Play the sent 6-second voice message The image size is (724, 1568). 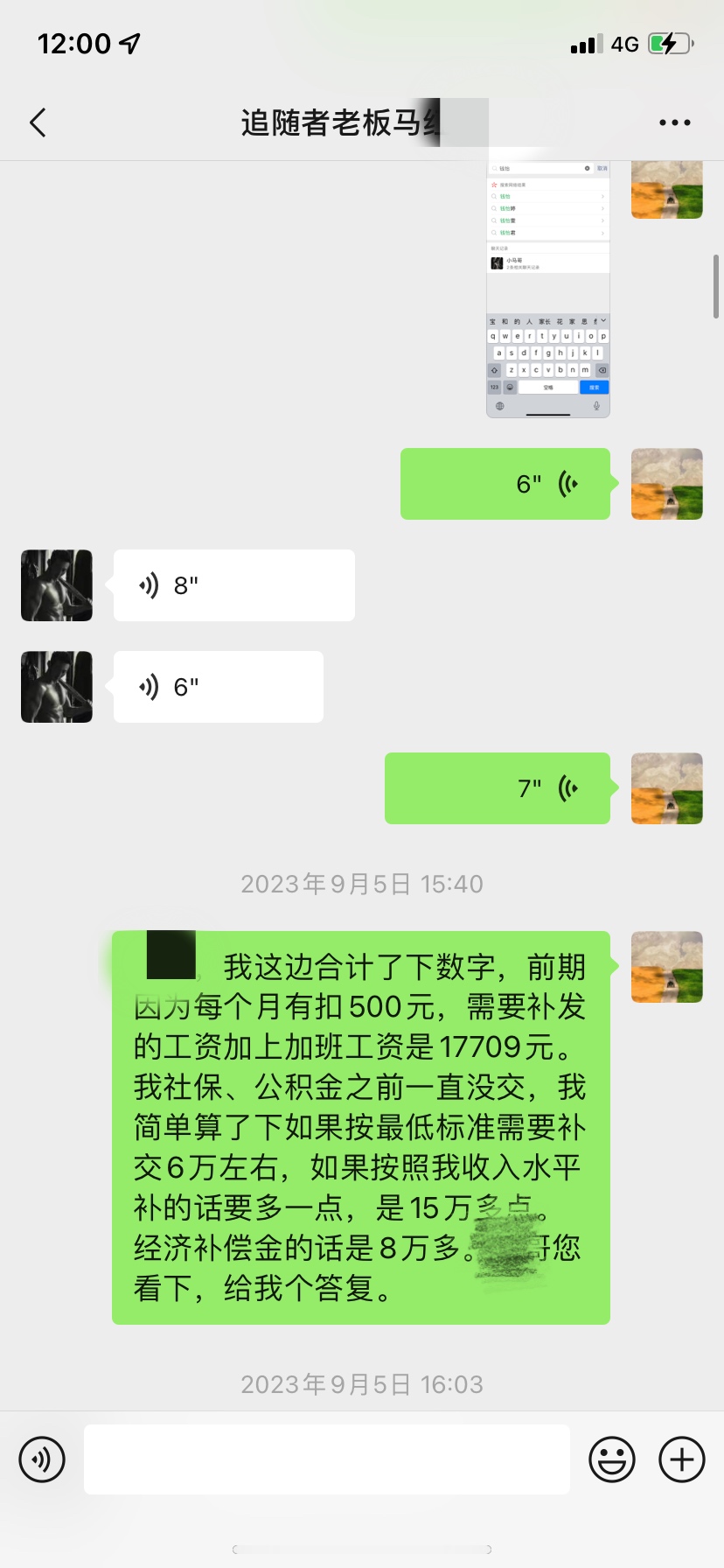[x=505, y=484]
